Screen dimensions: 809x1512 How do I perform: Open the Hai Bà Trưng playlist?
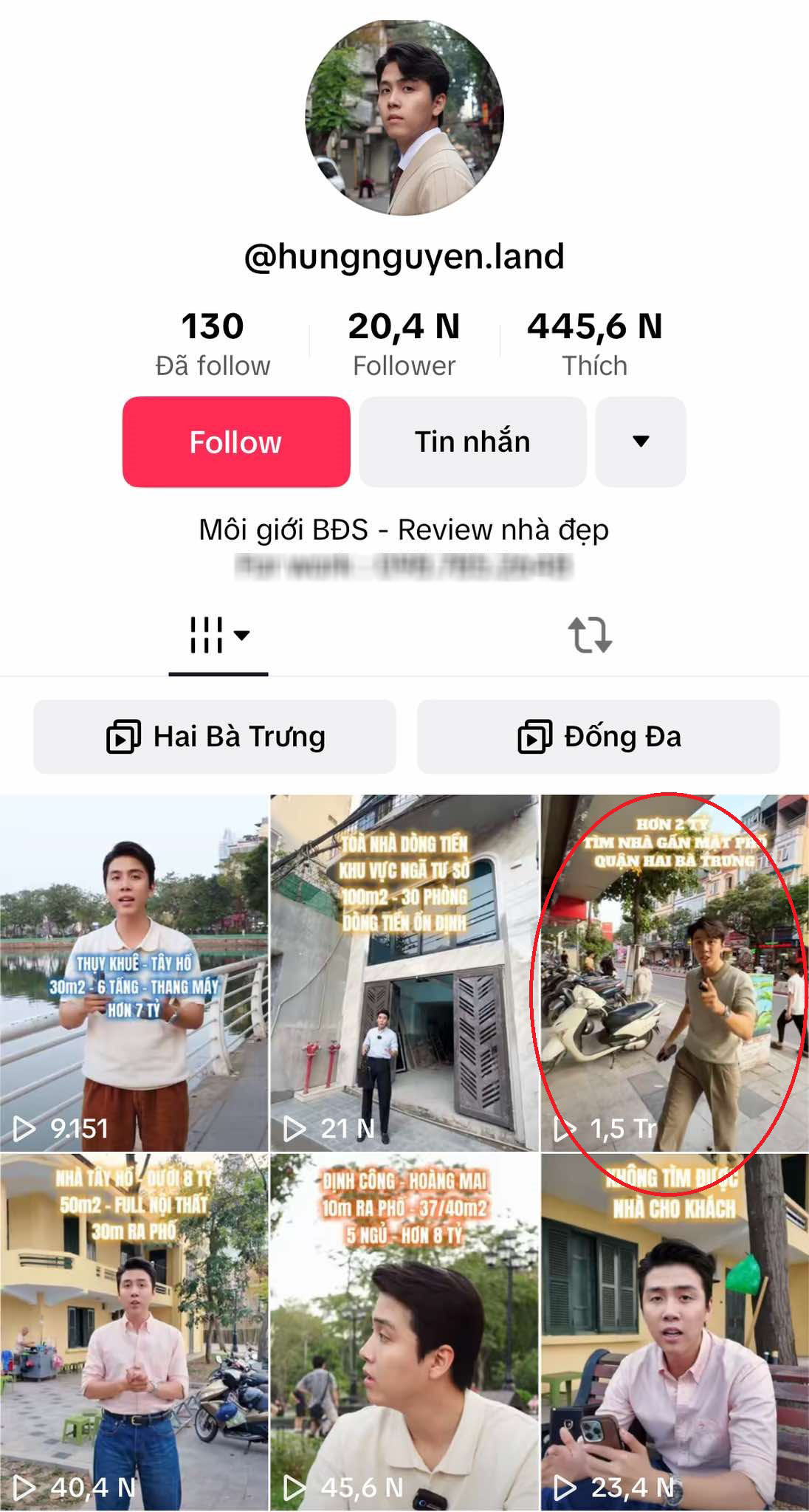click(215, 737)
